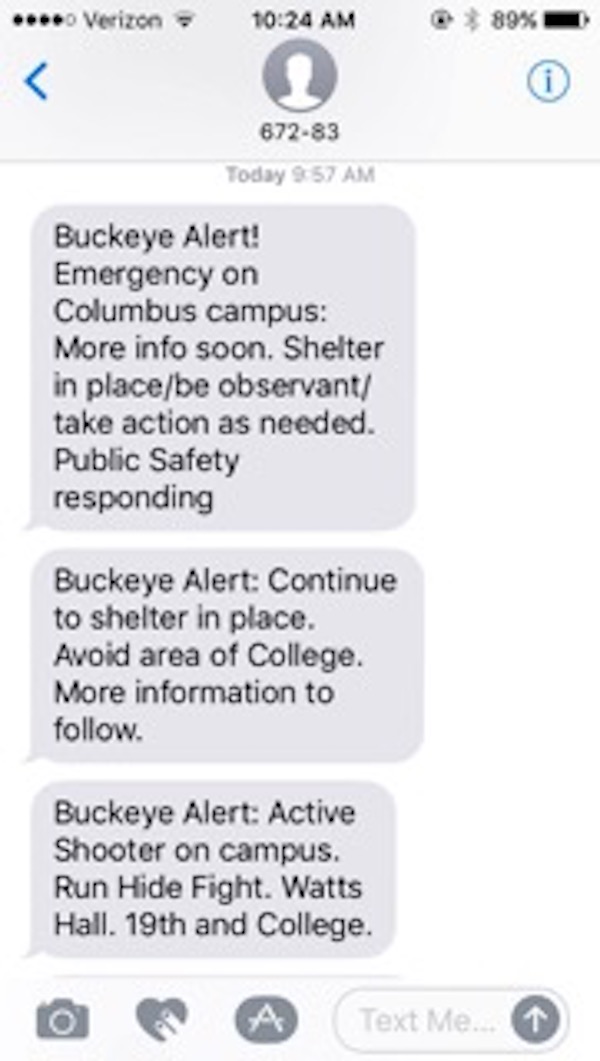This screenshot has height=1061, width=600.
Task: Open the iMessage App Store icon
Action: (265, 1018)
